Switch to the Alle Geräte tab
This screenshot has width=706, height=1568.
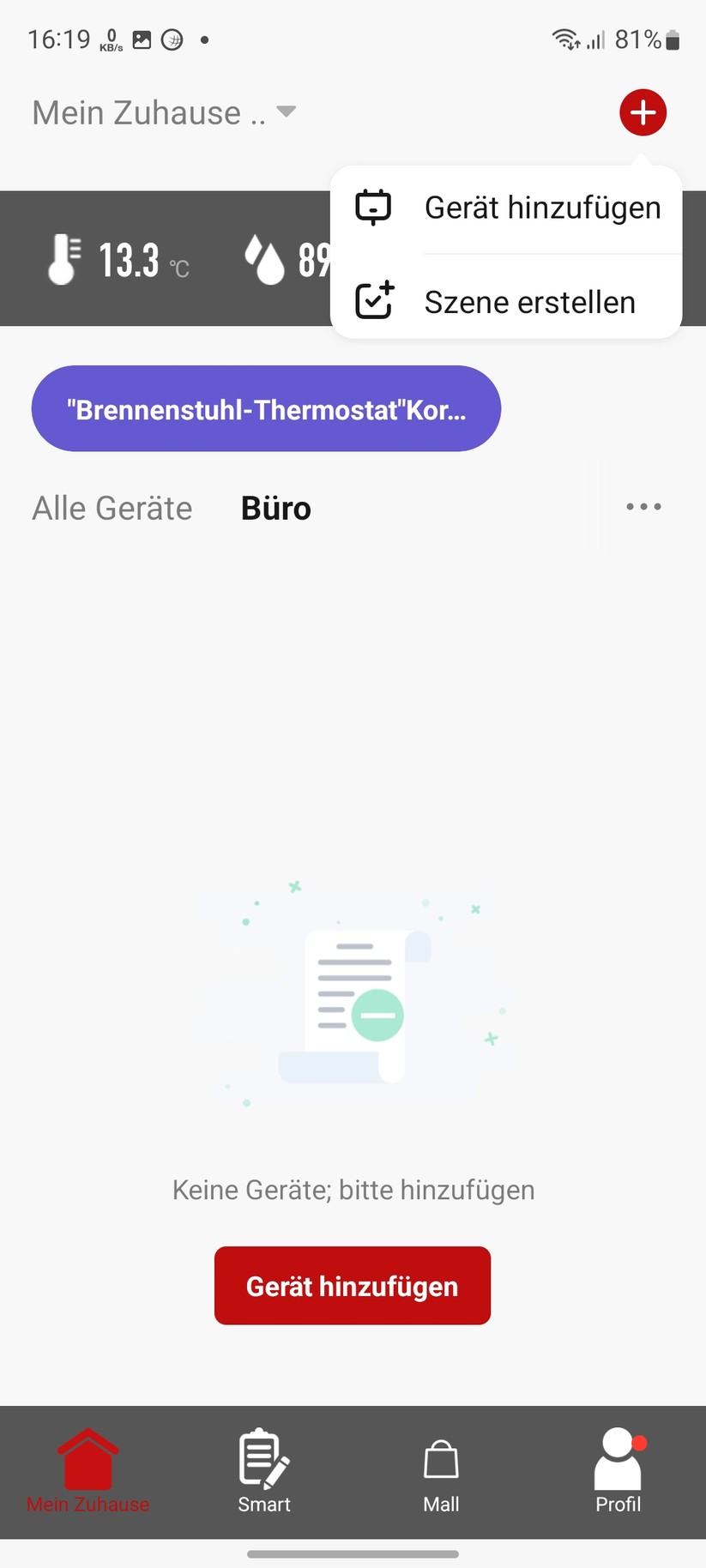click(x=111, y=507)
